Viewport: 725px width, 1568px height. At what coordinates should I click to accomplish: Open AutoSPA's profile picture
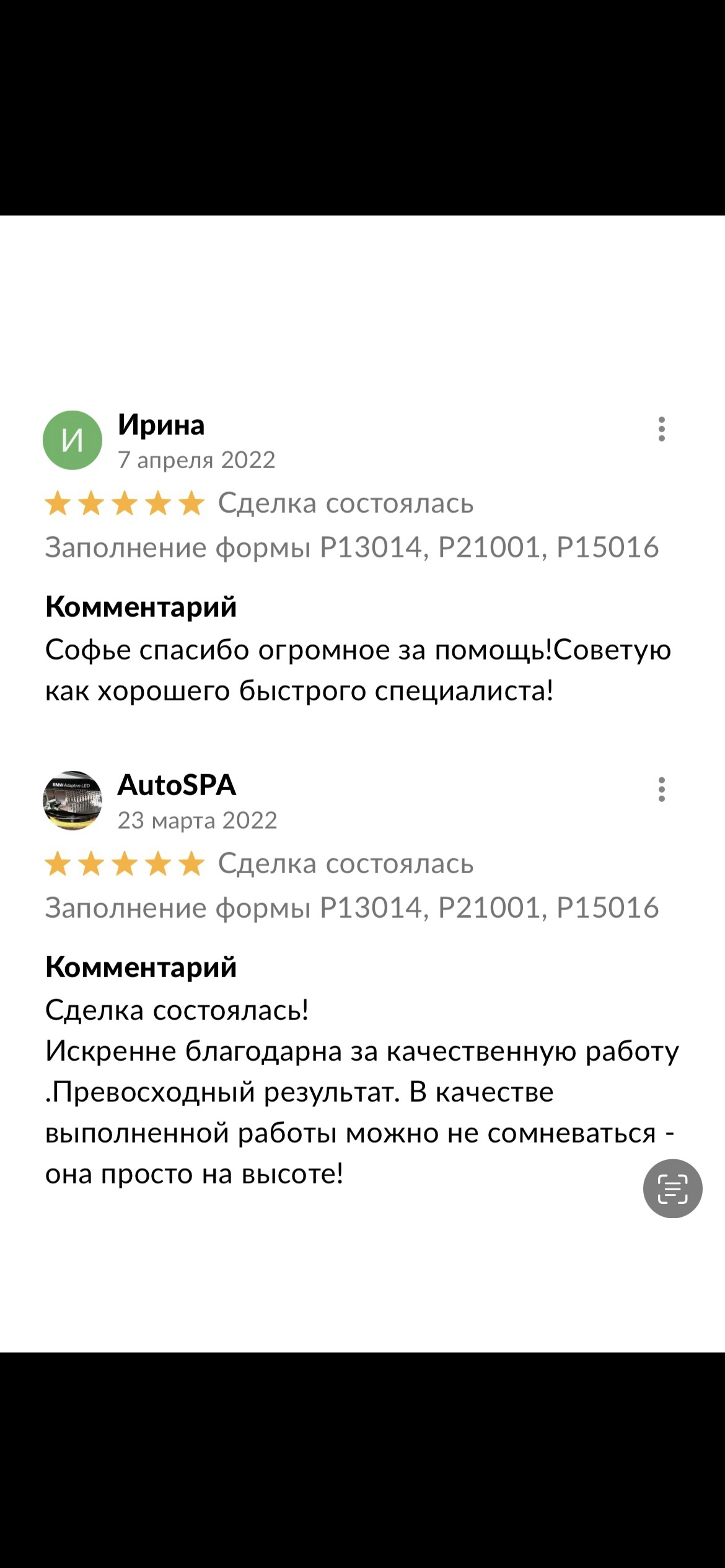(72, 801)
